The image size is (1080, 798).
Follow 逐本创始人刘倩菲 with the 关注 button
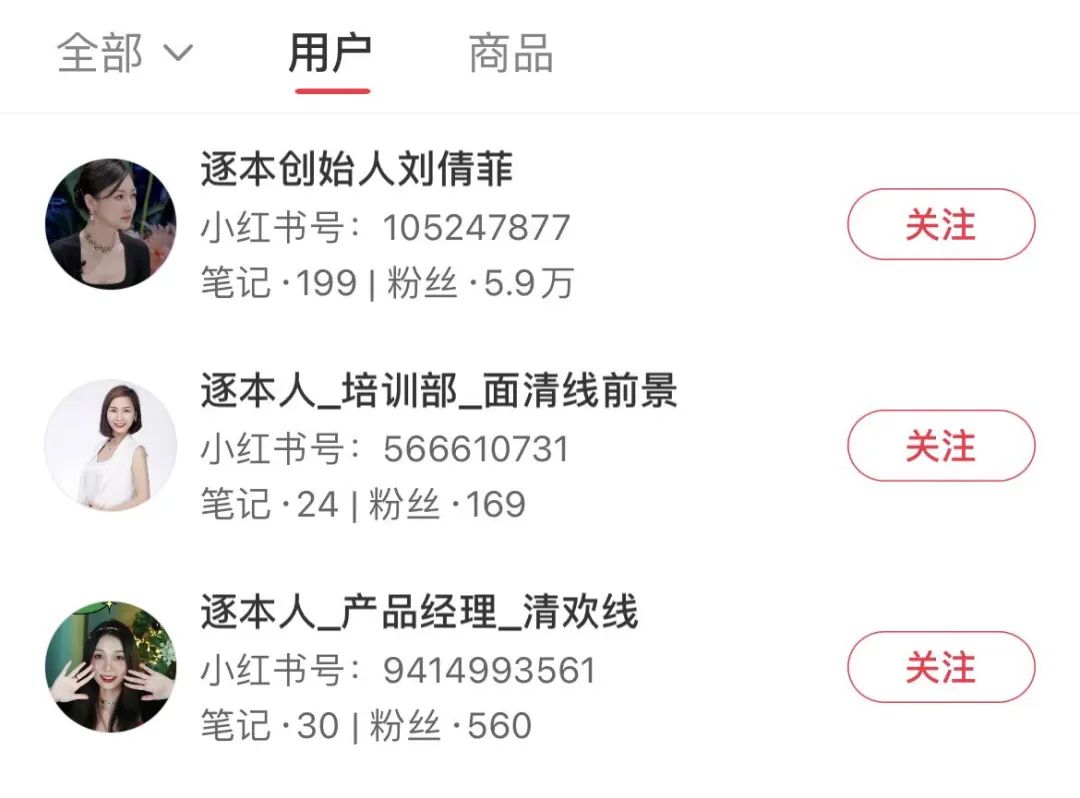tap(940, 225)
